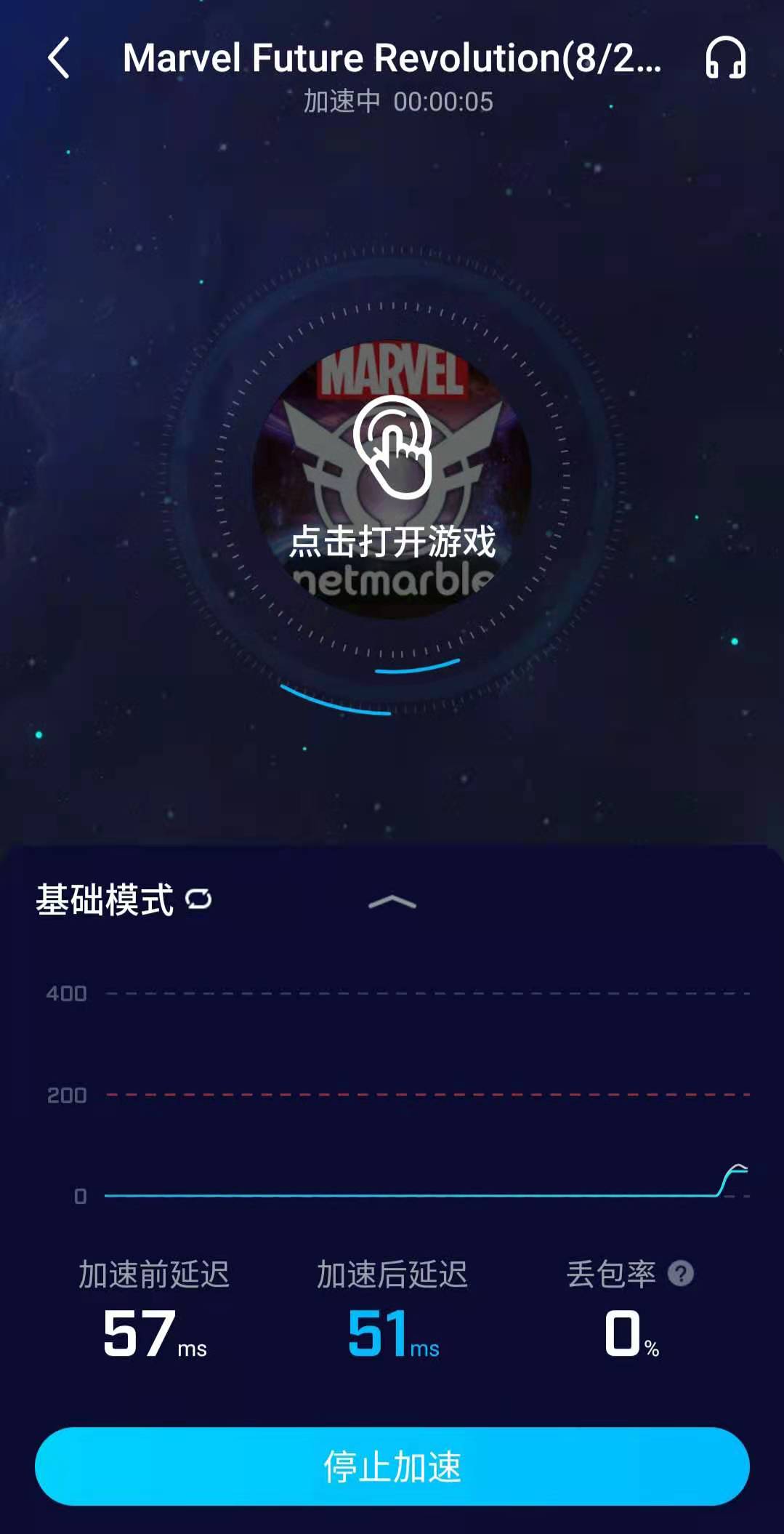Screen dimensions: 784x1534
Task: Open the 丢包率 help question mark
Action: click(x=681, y=1274)
